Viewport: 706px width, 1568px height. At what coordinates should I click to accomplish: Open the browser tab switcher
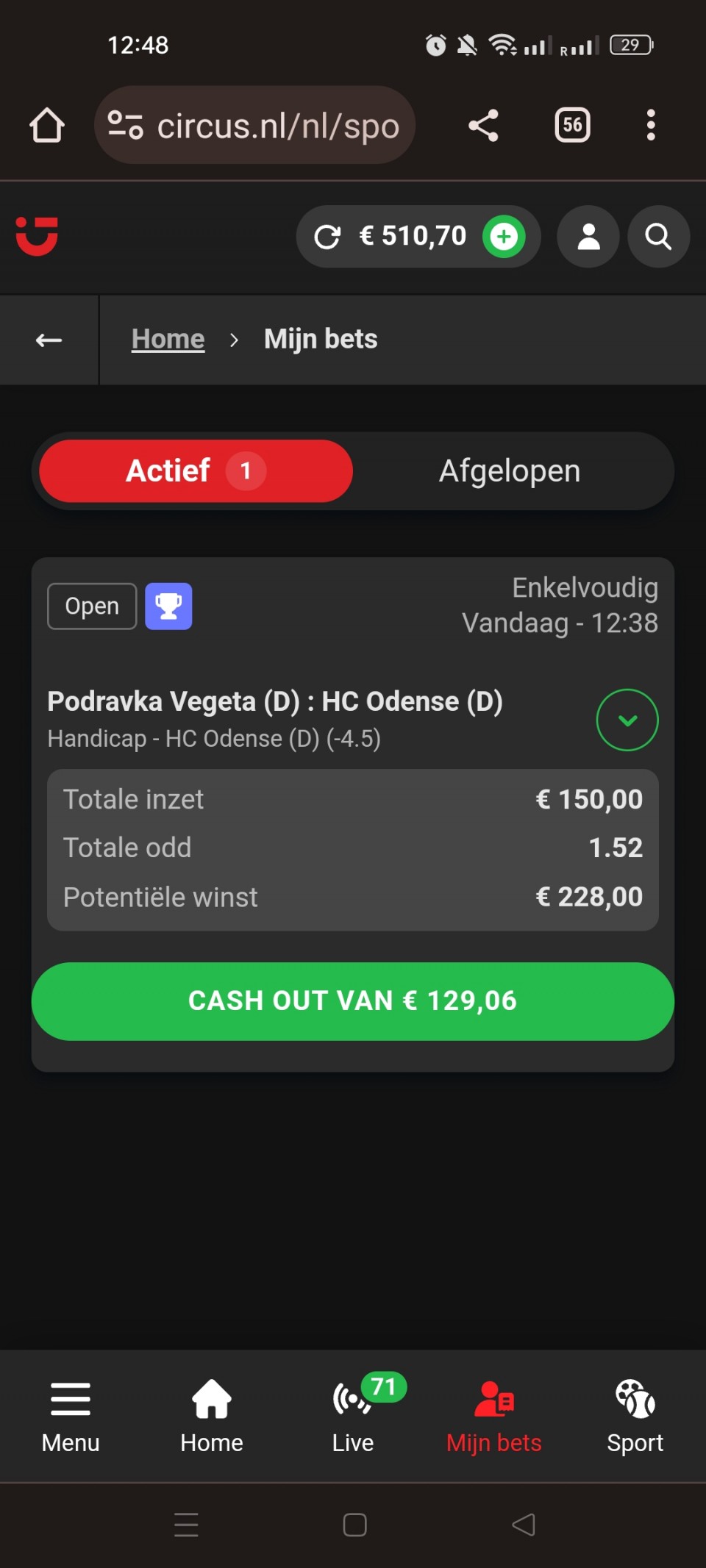[x=572, y=125]
